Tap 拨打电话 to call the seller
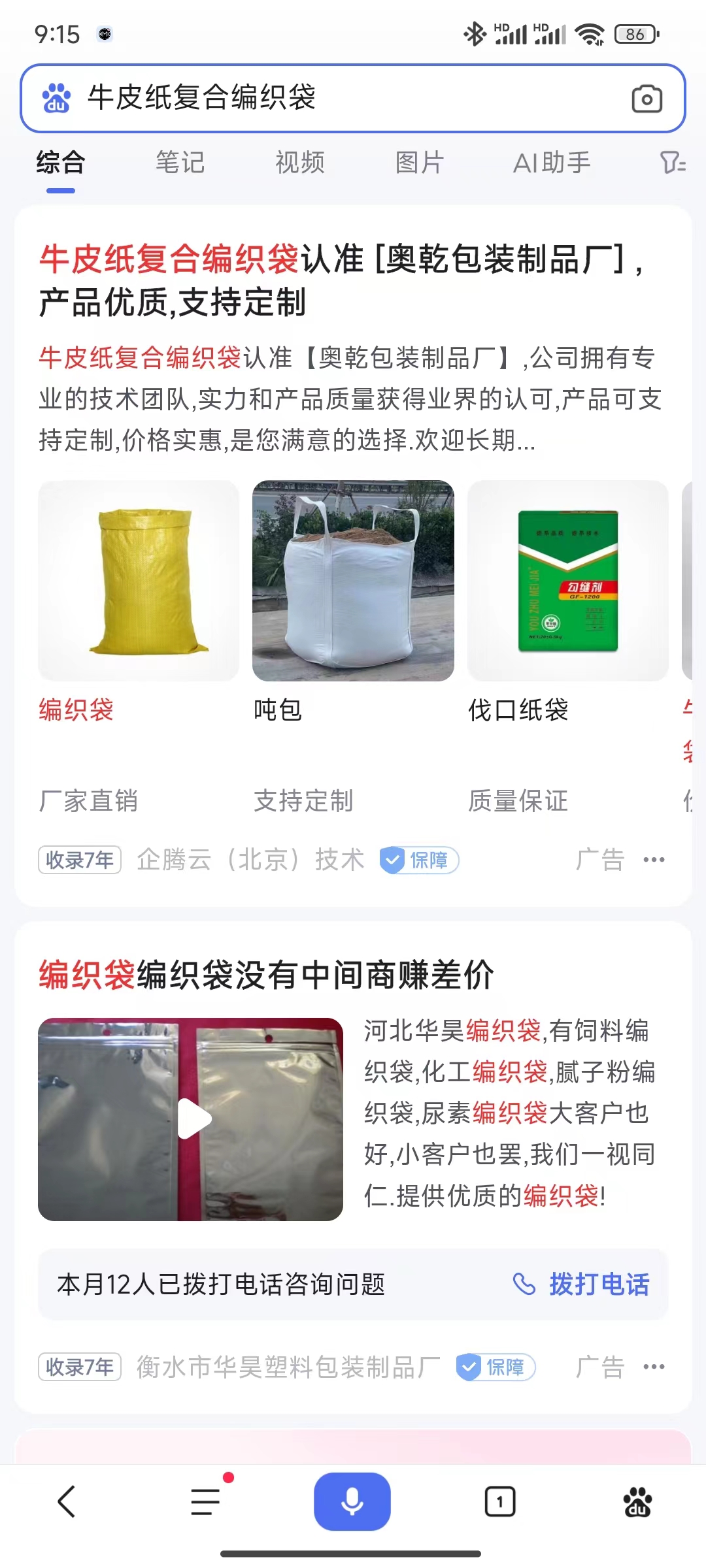 [581, 1284]
